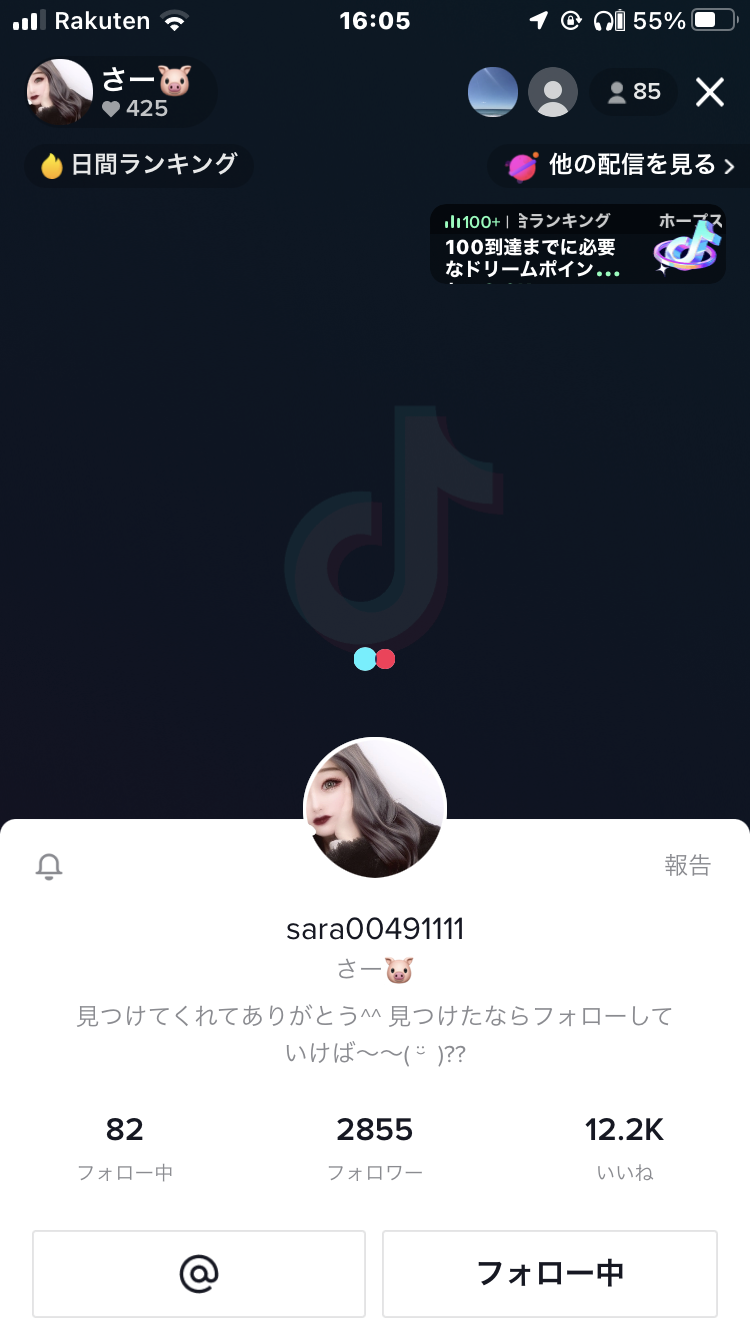Screen dimensions: 750x1334
Task: Tap the blue viewer avatar at top
Action: pyautogui.click(x=494, y=91)
